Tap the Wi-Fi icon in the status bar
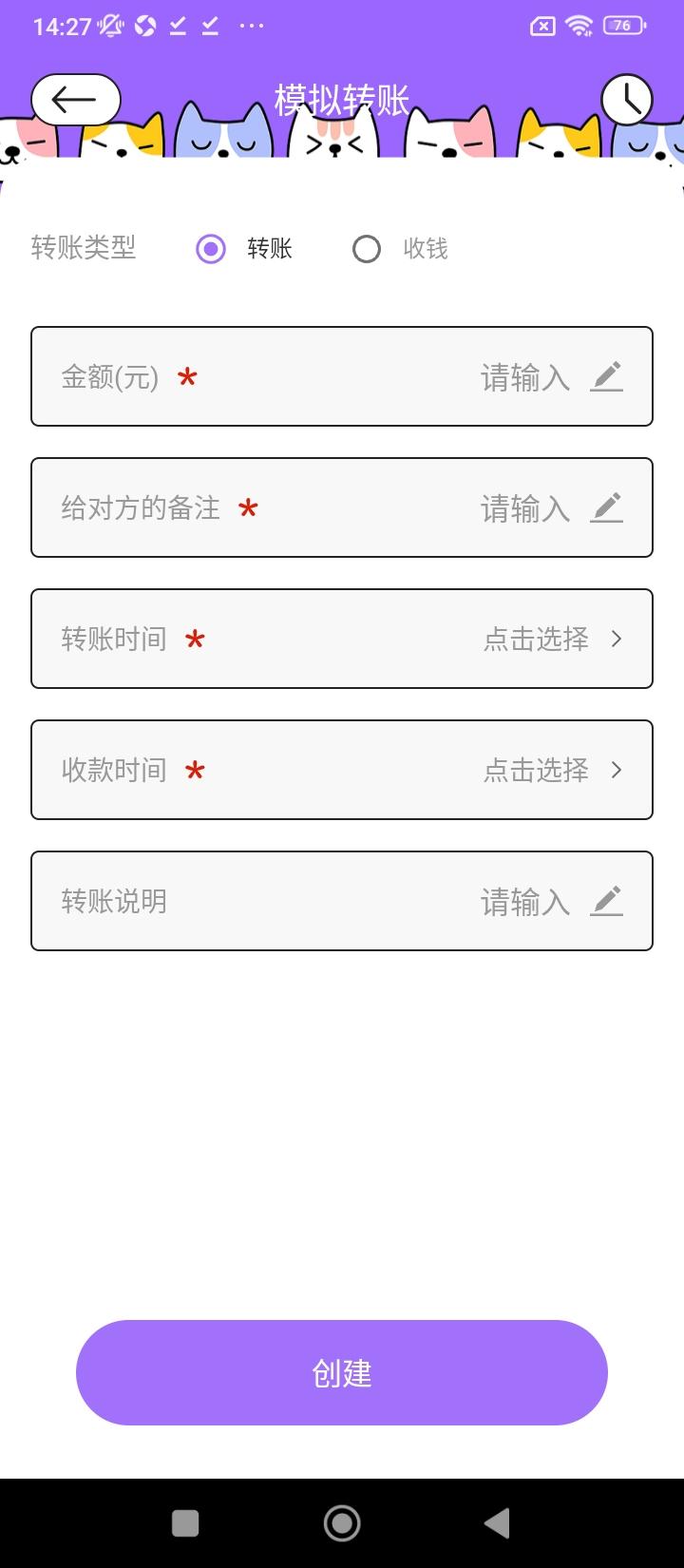This screenshot has height=1568, width=684. pyautogui.click(x=581, y=26)
